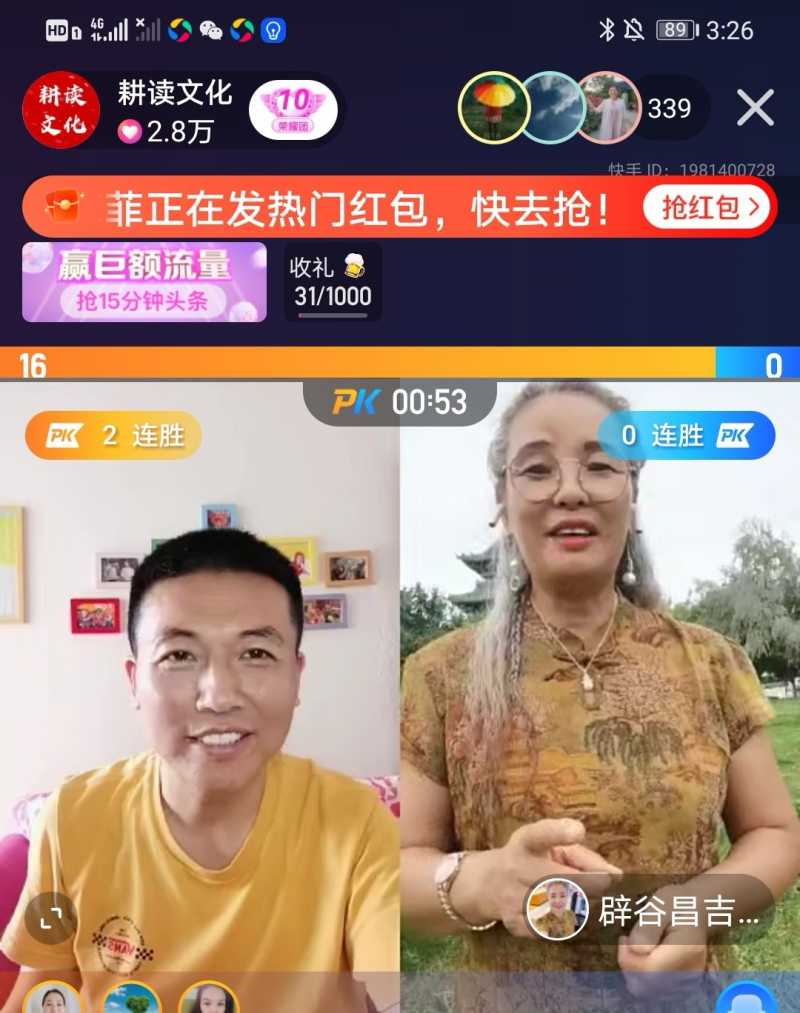This screenshot has height=1013, width=800.
Task: Open opponent 辟谷昌吉 profile tag
Action: [x=650, y=910]
